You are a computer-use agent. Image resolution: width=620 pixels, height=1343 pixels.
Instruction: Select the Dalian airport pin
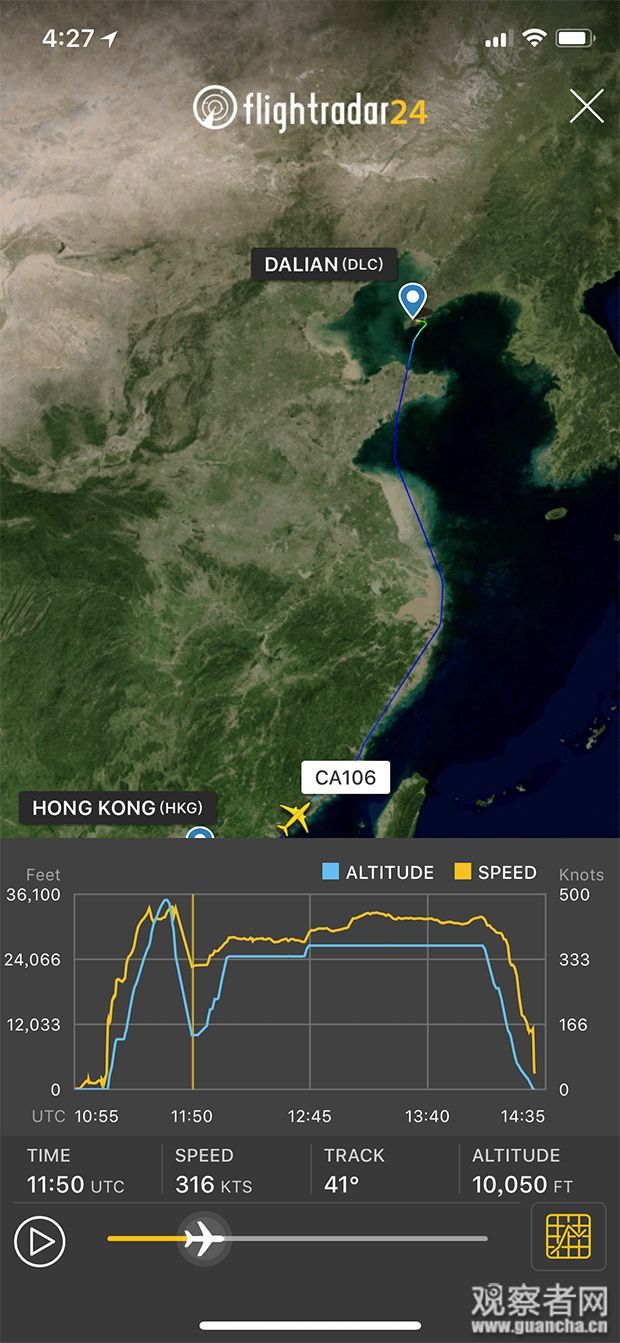[412, 299]
